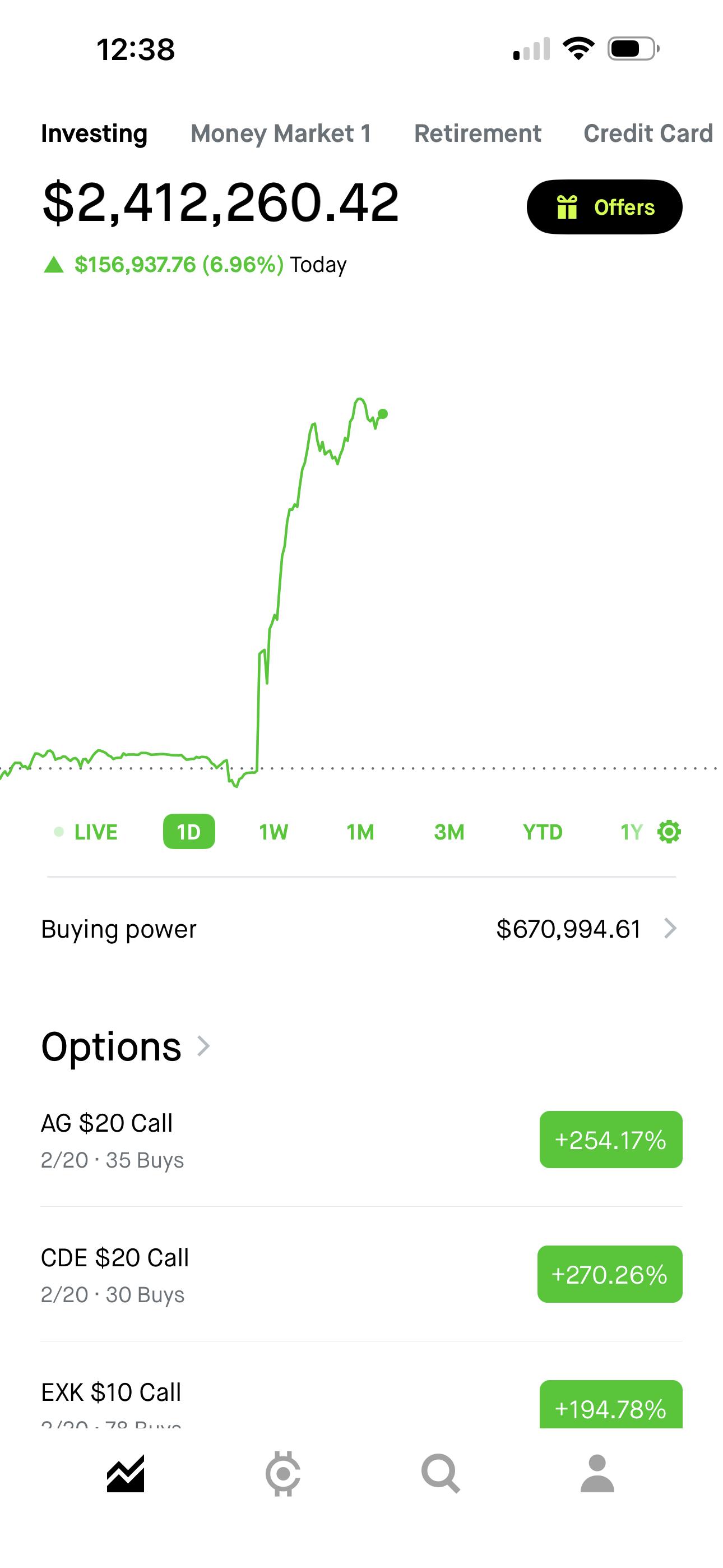The width and height of the screenshot is (723, 1568).
Task: Open the account profile tab
Action: pos(597,1474)
